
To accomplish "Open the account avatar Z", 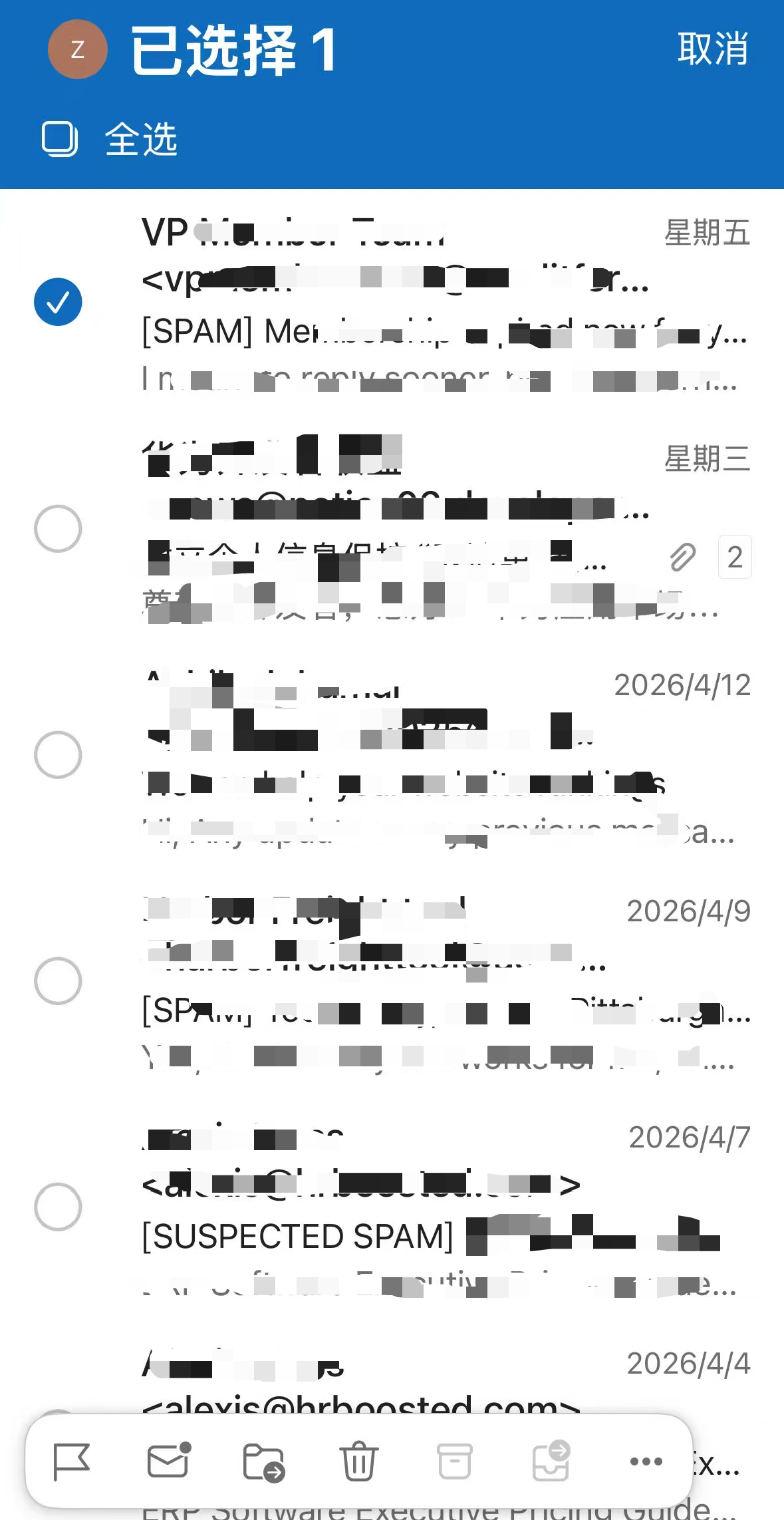I will point(78,49).
